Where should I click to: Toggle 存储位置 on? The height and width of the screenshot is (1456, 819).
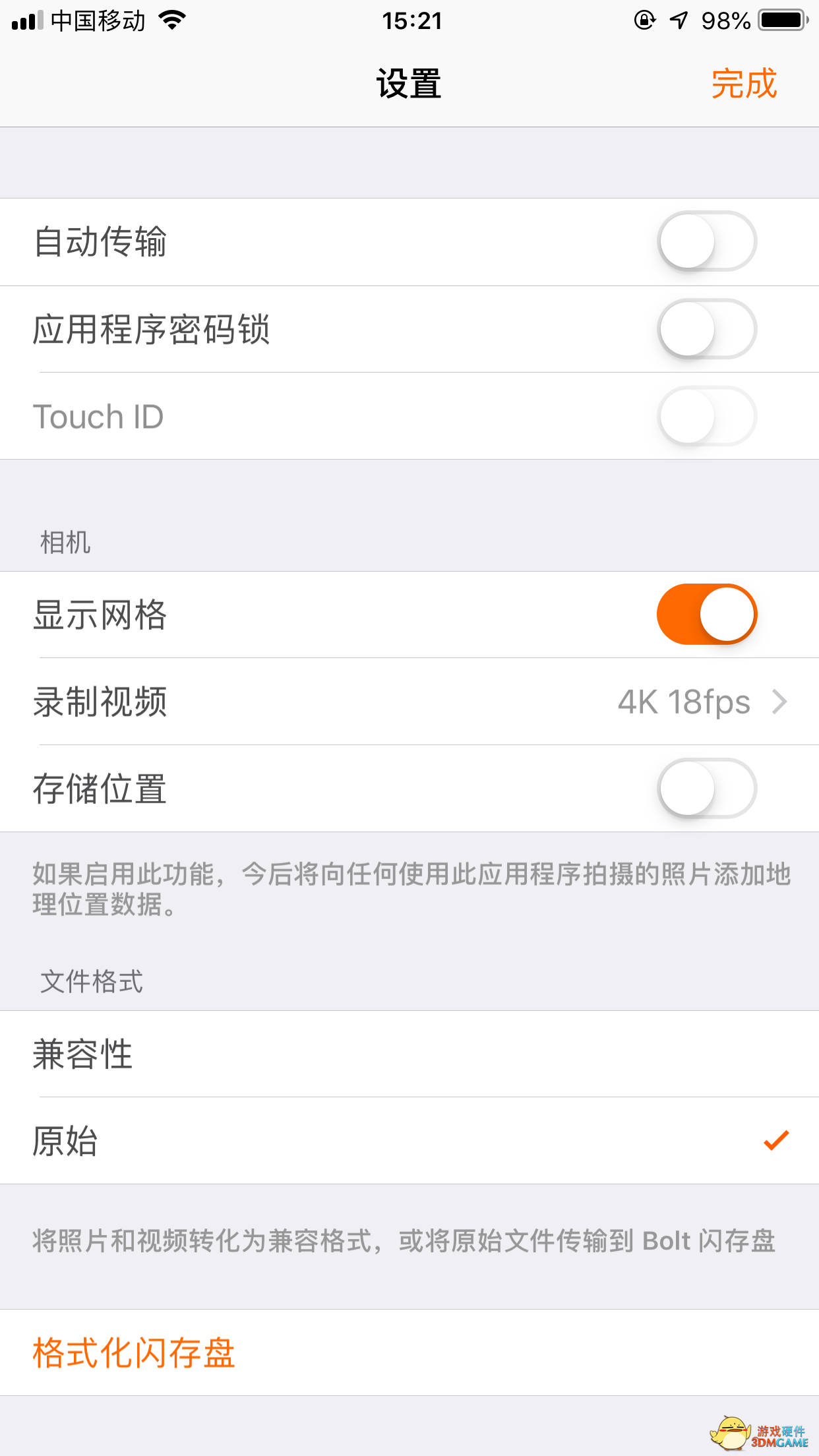[707, 789]
